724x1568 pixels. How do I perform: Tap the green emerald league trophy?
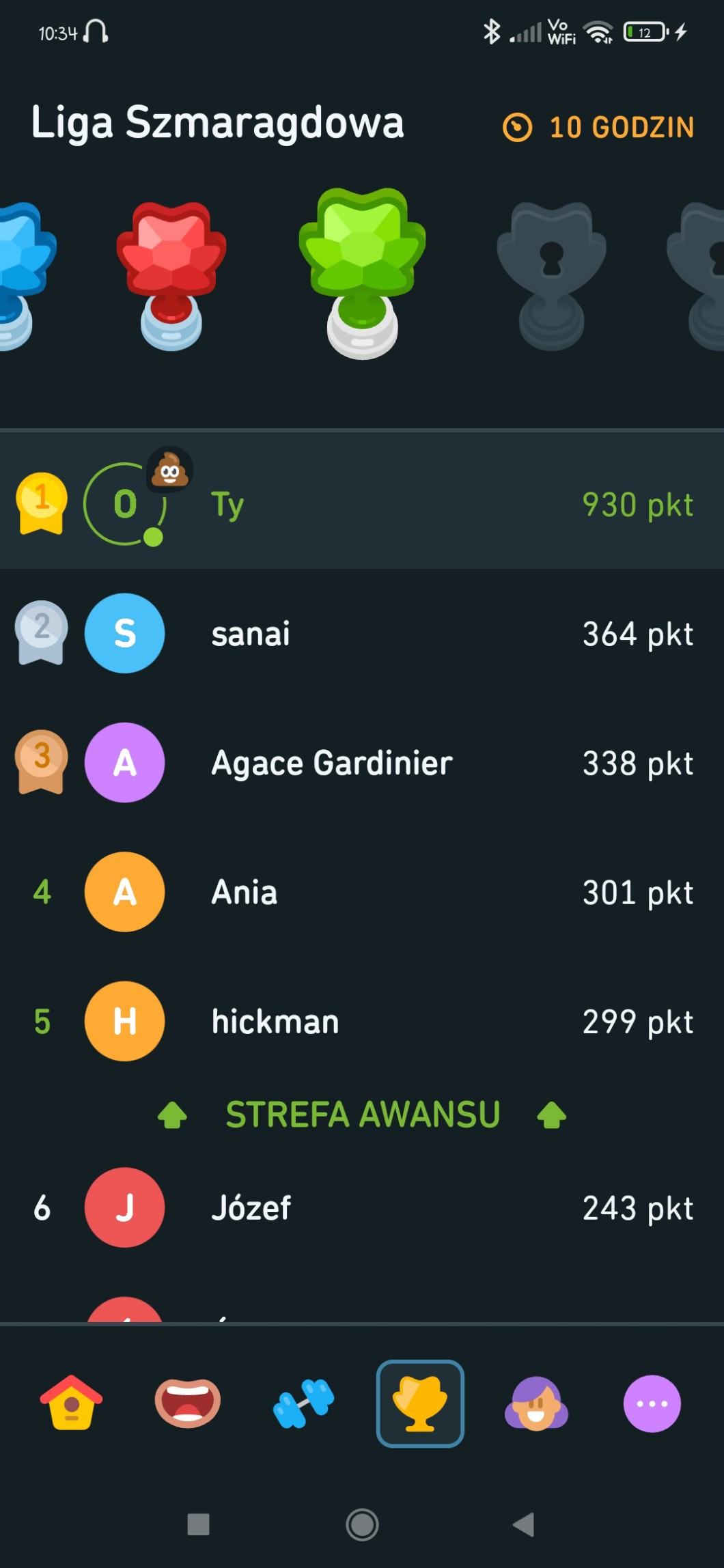(x=362, y=273)
